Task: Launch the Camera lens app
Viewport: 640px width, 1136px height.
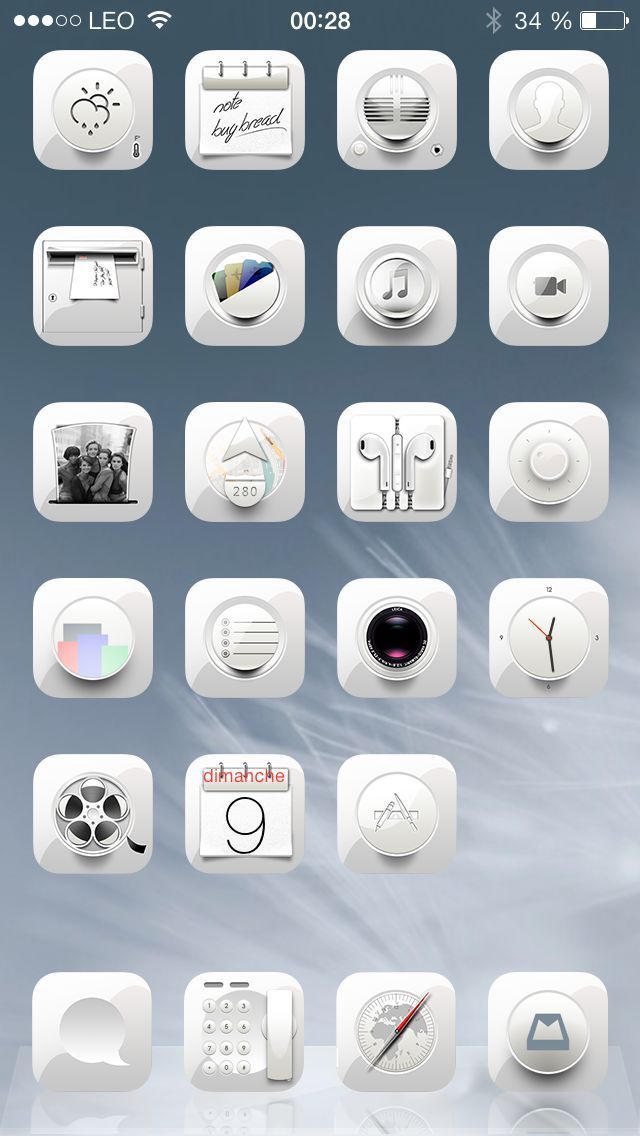Action: [x=397, y=638]
